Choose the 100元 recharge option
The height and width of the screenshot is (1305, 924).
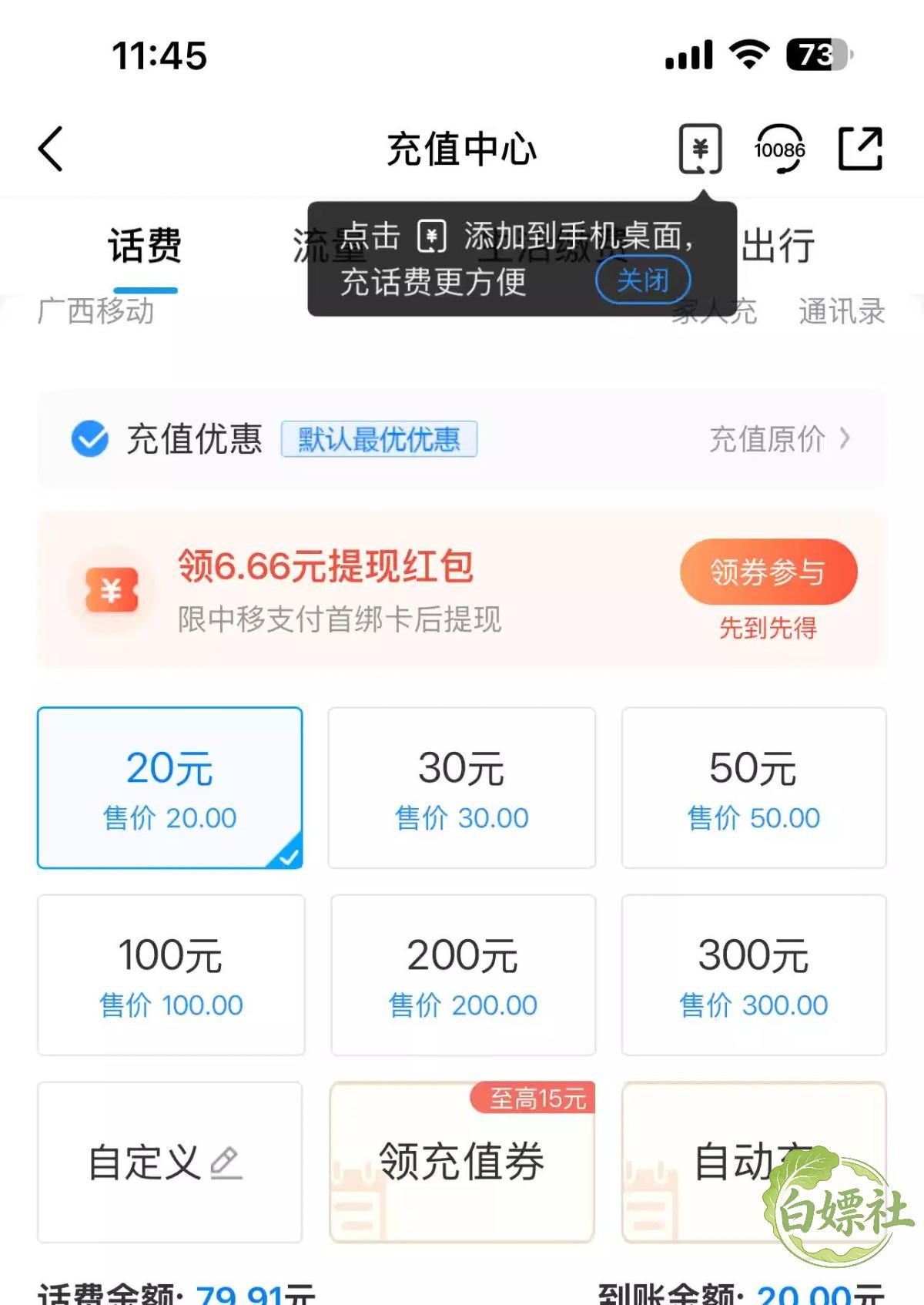pos(171,975)
